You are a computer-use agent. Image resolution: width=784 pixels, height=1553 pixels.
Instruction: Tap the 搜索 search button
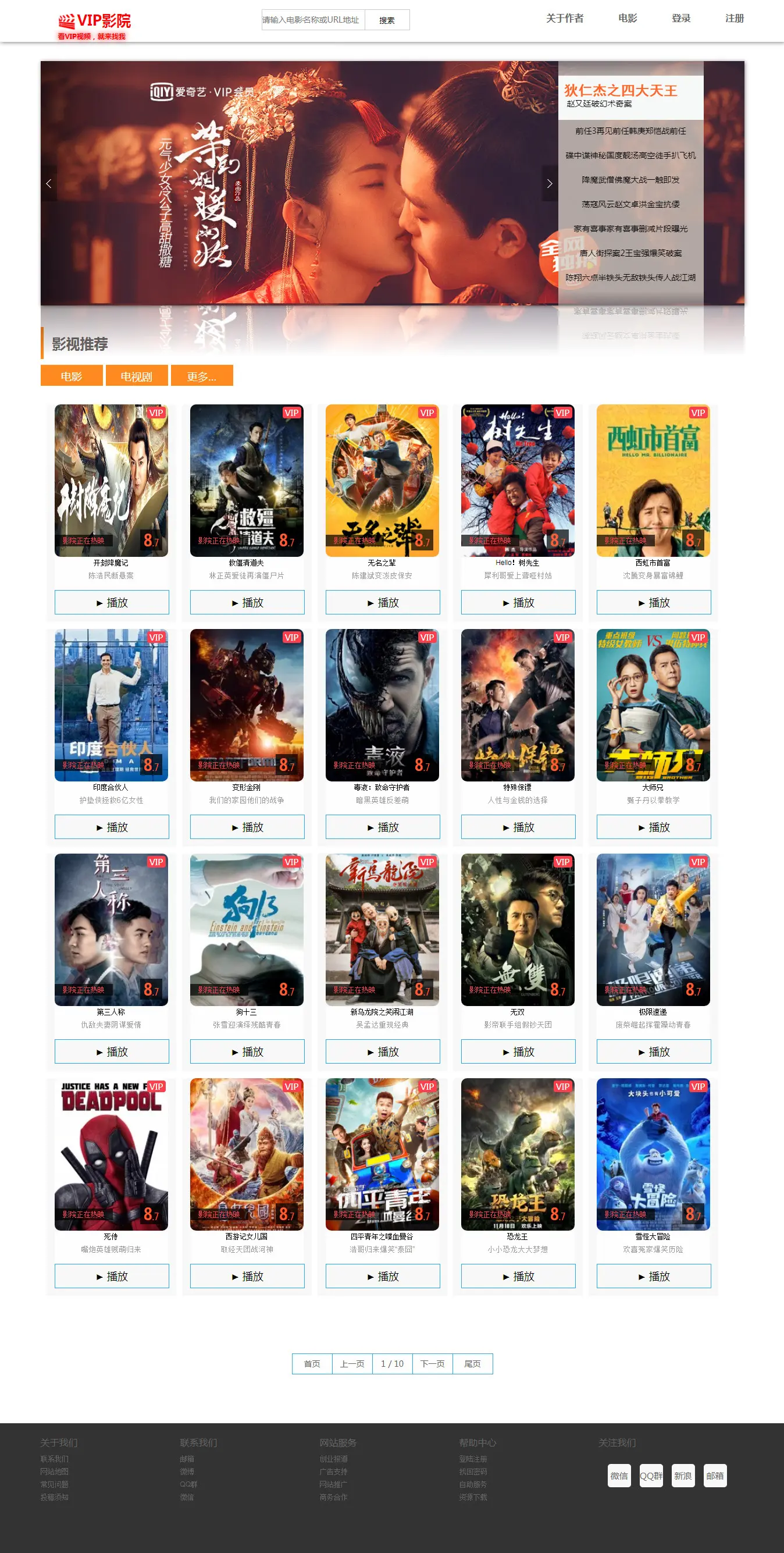click(387, 20)
